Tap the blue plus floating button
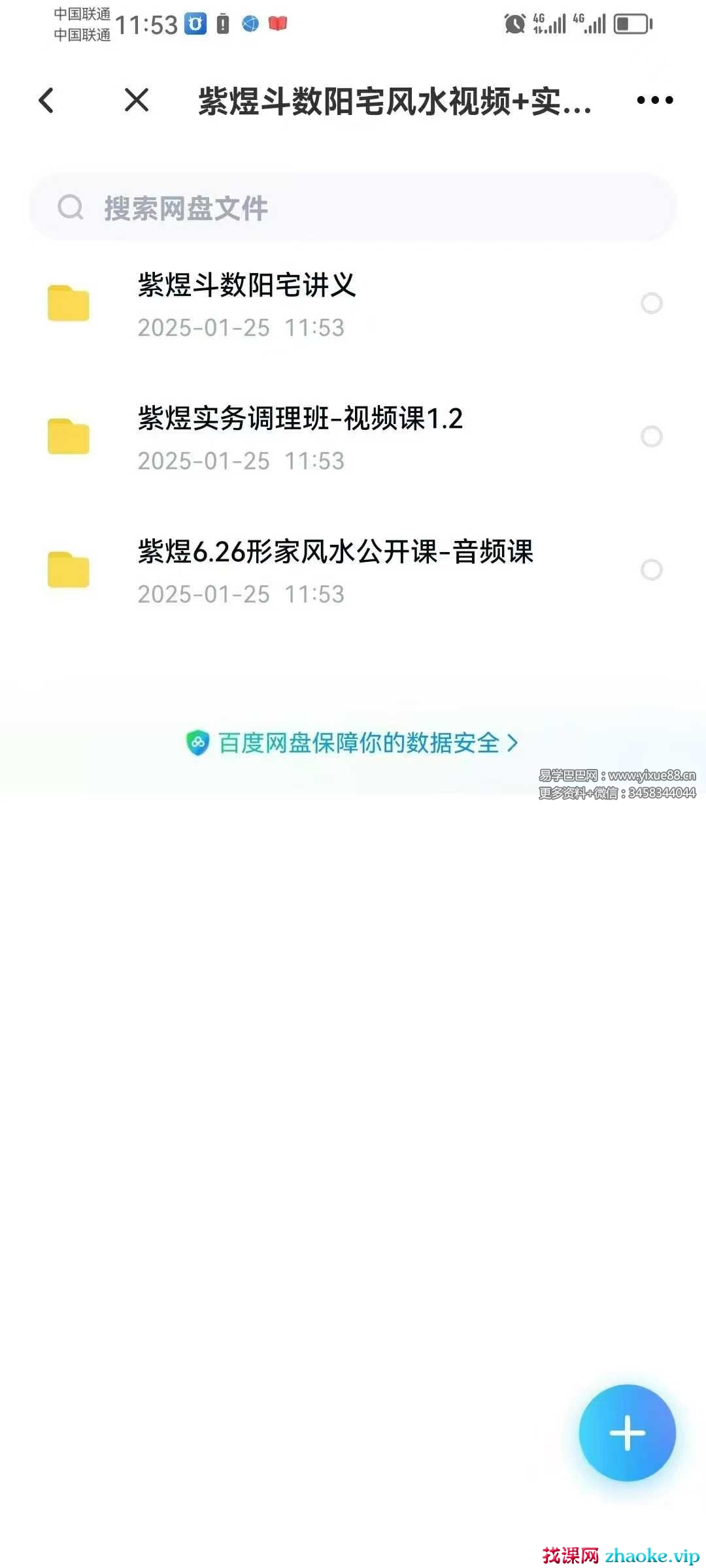The height and width of the screenshot is (1568, 706). click(x=627, y=1432)
